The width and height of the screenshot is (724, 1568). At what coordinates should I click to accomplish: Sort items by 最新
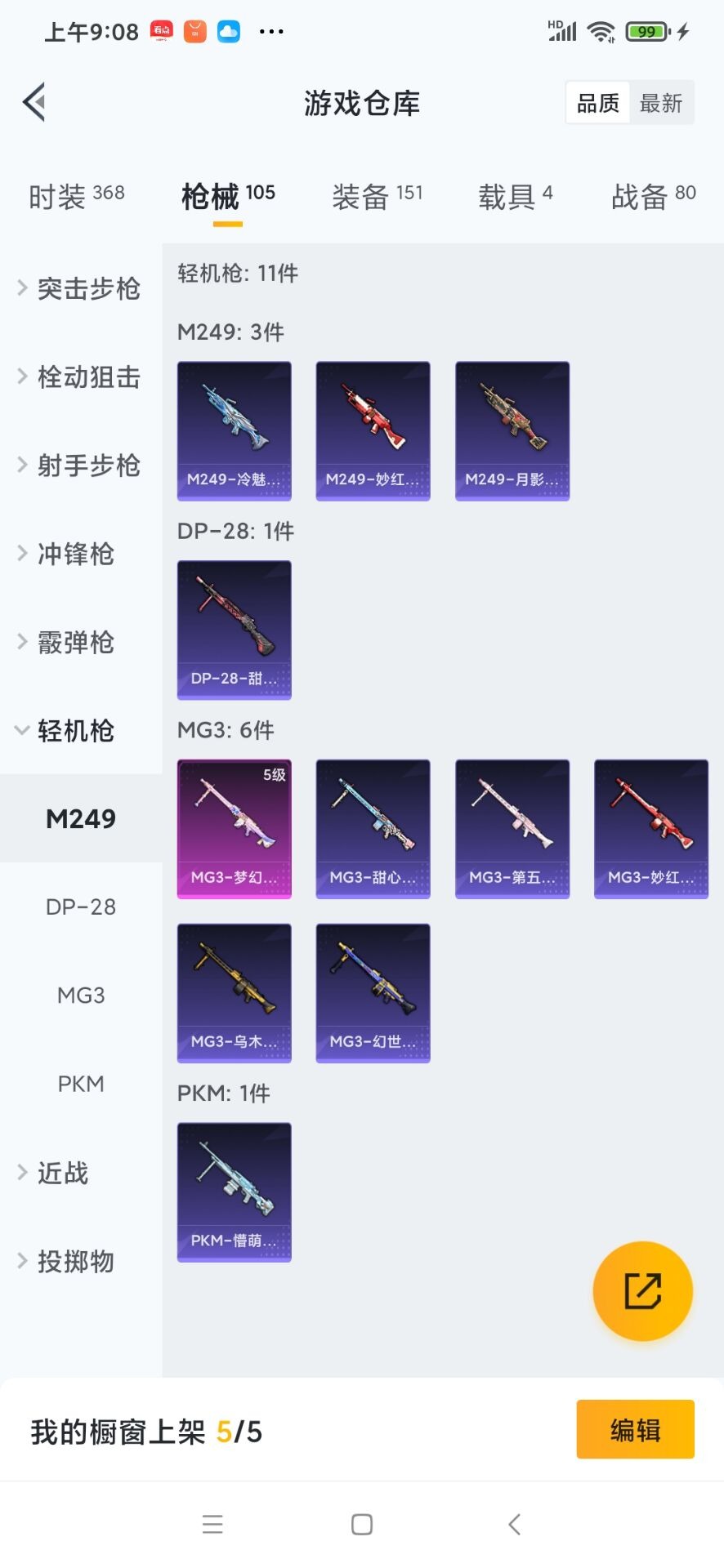[x=660, y=103]
